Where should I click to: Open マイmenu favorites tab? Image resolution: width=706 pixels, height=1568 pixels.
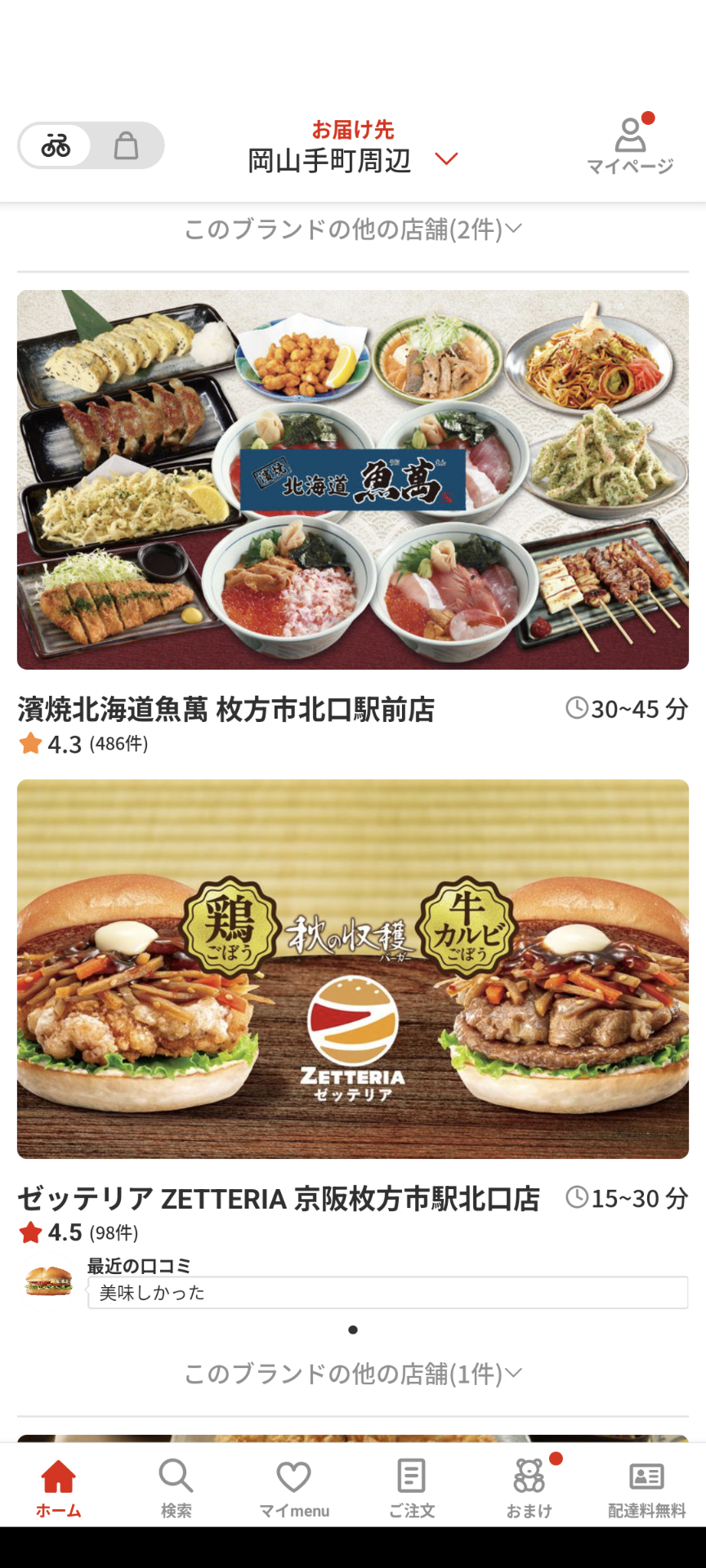[x=294, y=1488]
